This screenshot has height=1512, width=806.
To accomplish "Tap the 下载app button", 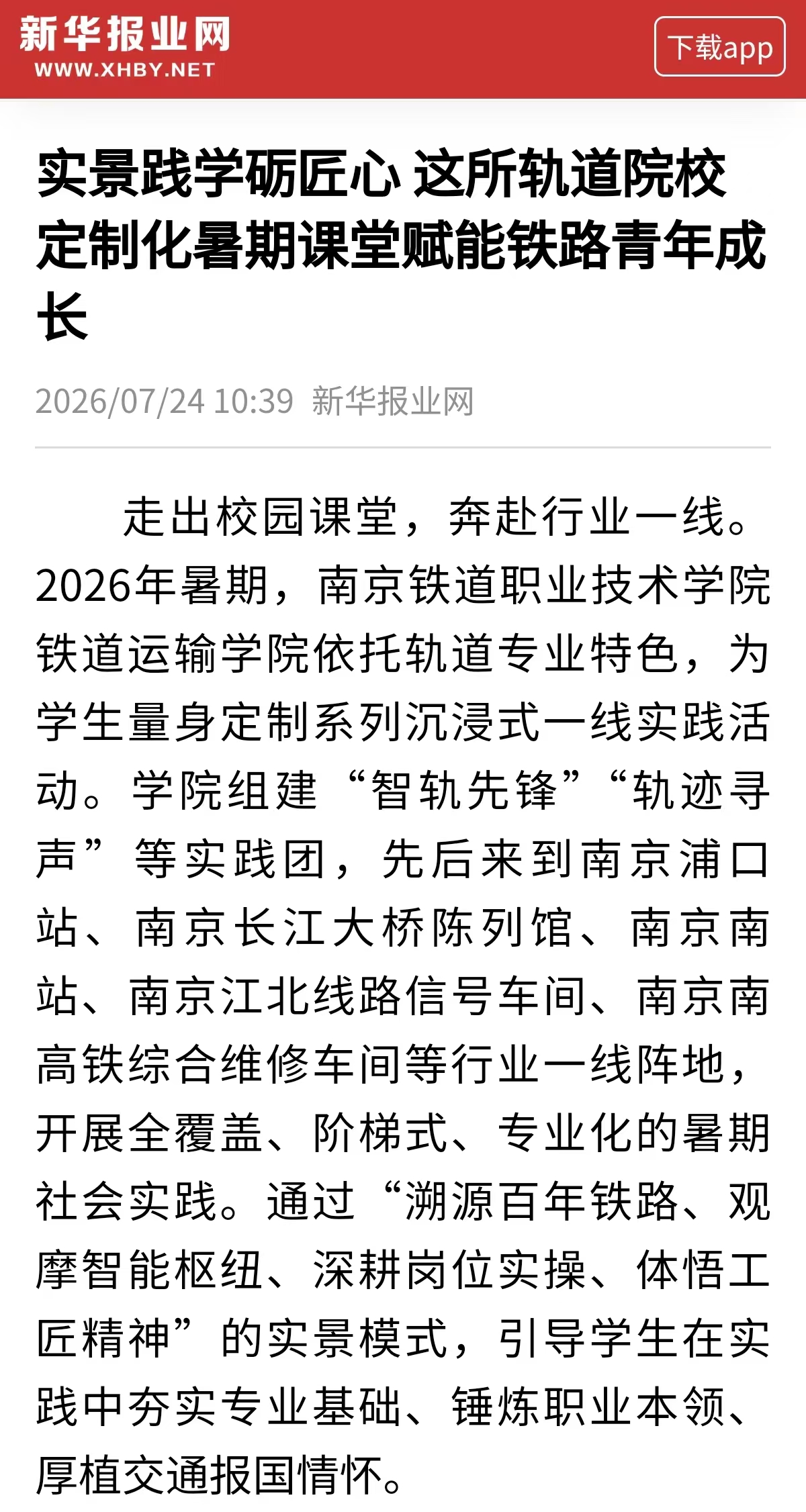I will 720,47.
